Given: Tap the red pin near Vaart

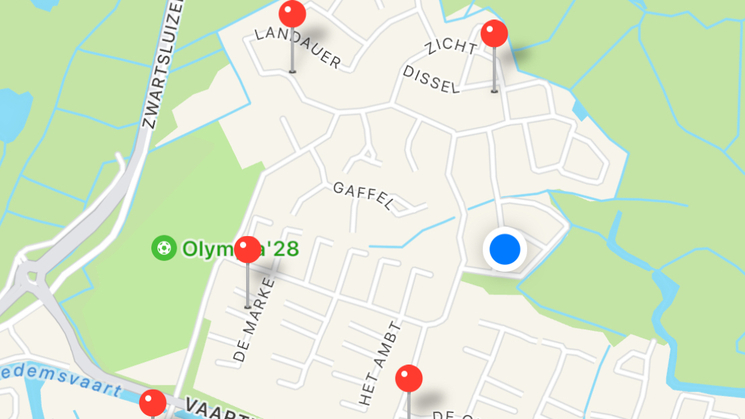Looking at the screenshot, I should (x=153, y=403).
